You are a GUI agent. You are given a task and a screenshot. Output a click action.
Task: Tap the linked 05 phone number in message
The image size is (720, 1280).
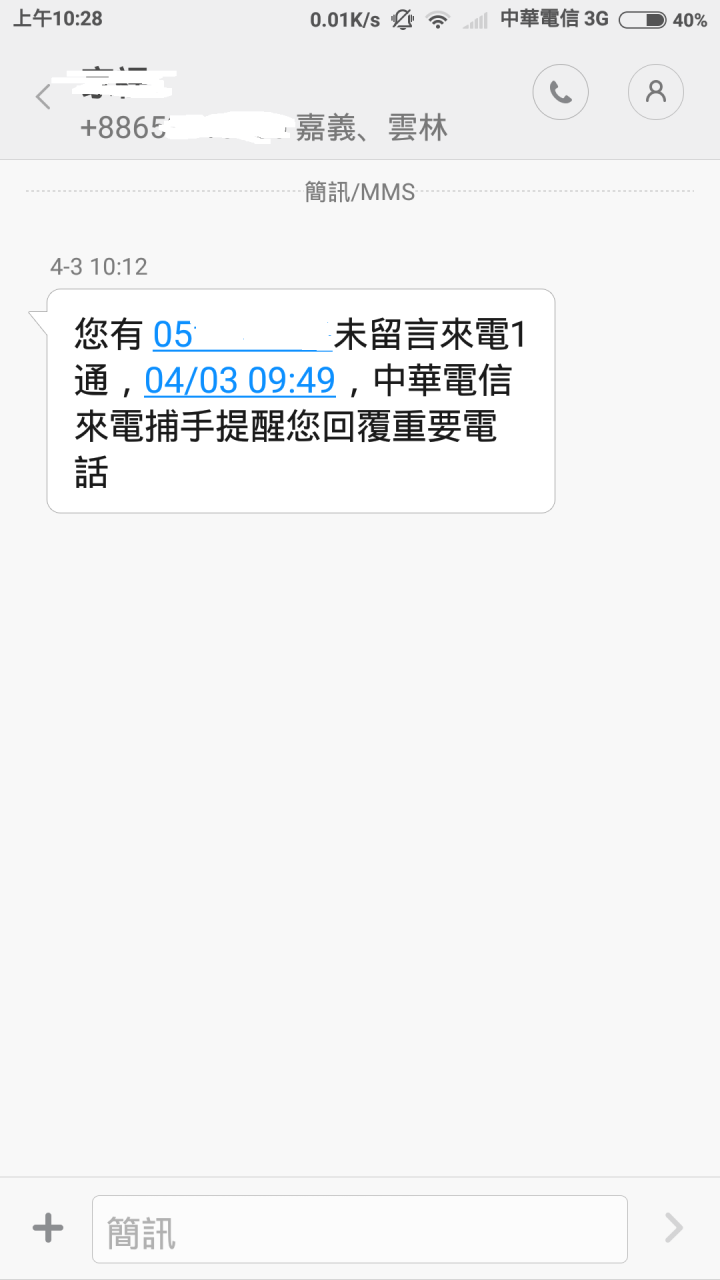click(242, 336)
